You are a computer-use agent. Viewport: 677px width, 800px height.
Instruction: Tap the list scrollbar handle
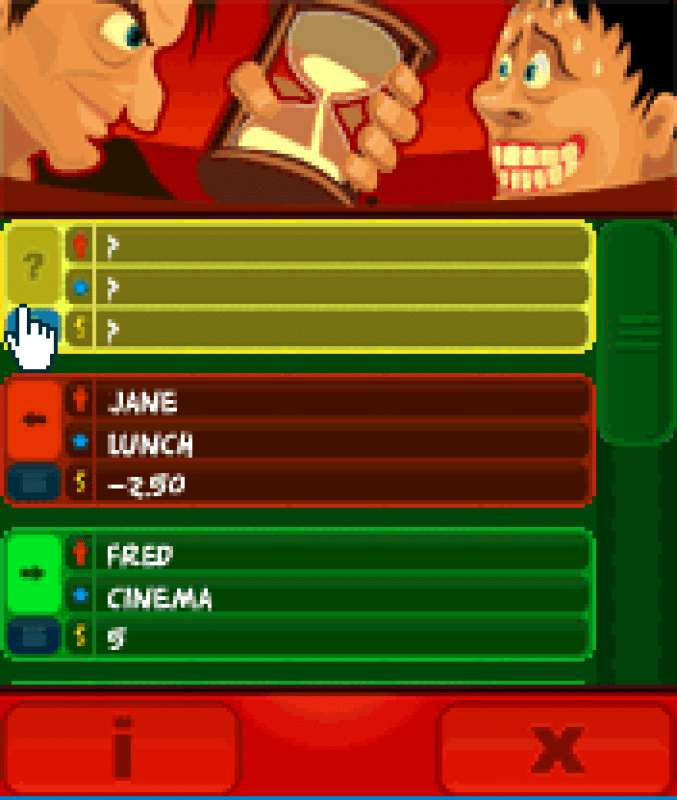click(x=636, y=332)
